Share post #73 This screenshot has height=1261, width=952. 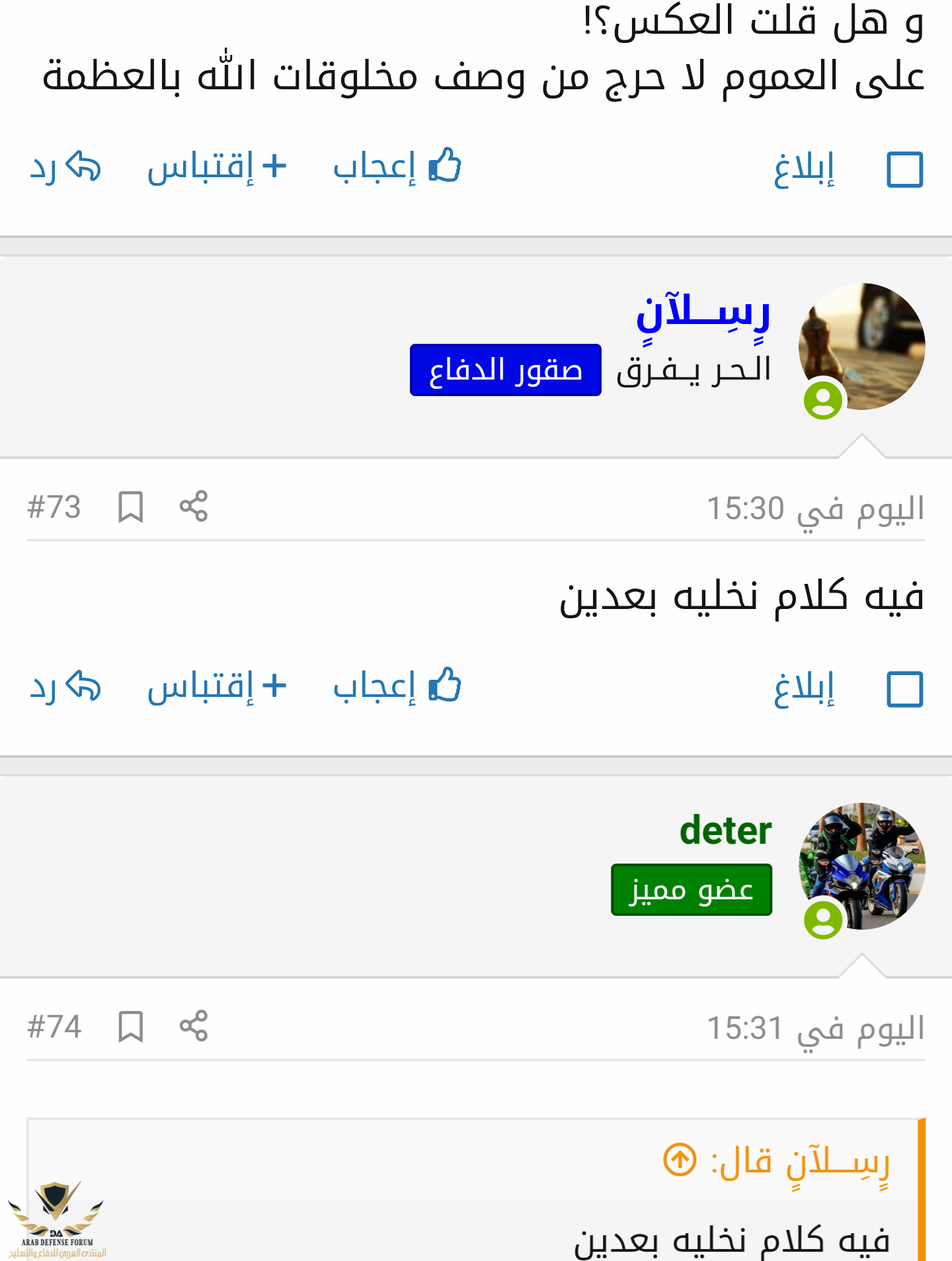click(194, 507)
